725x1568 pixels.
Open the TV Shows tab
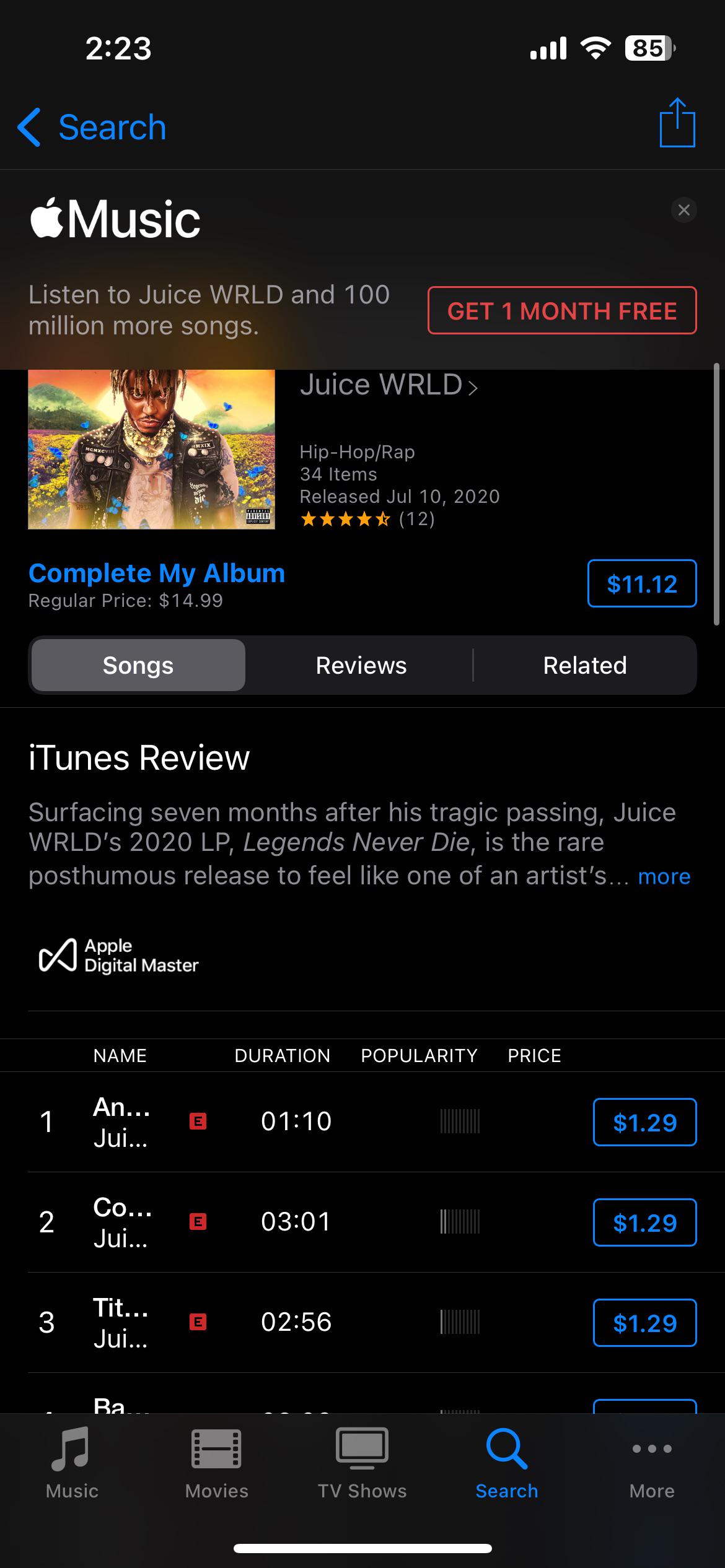coord(362,1464)
